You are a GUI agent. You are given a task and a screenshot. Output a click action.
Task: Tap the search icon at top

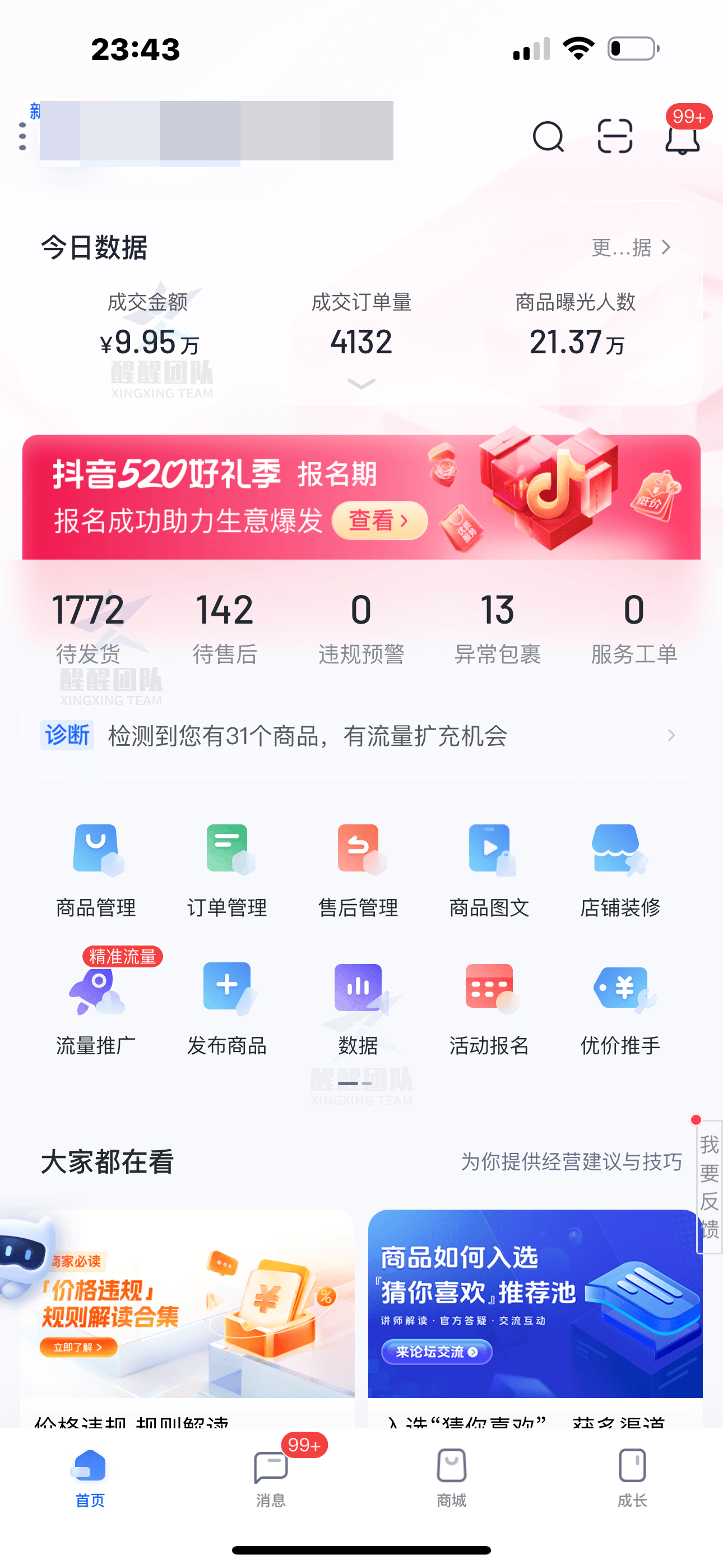pyautogui.click(x=547, y=137)
